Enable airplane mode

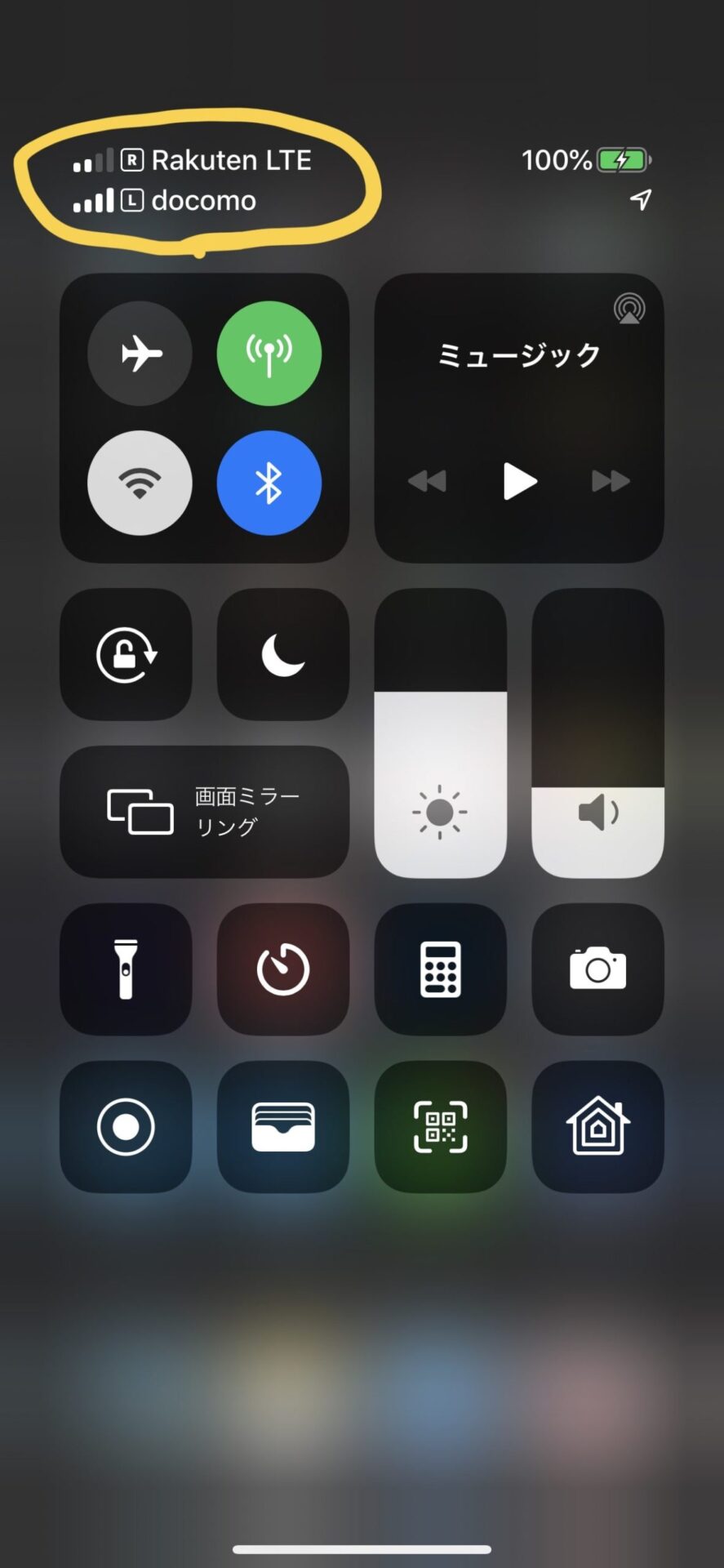[140, 354]
